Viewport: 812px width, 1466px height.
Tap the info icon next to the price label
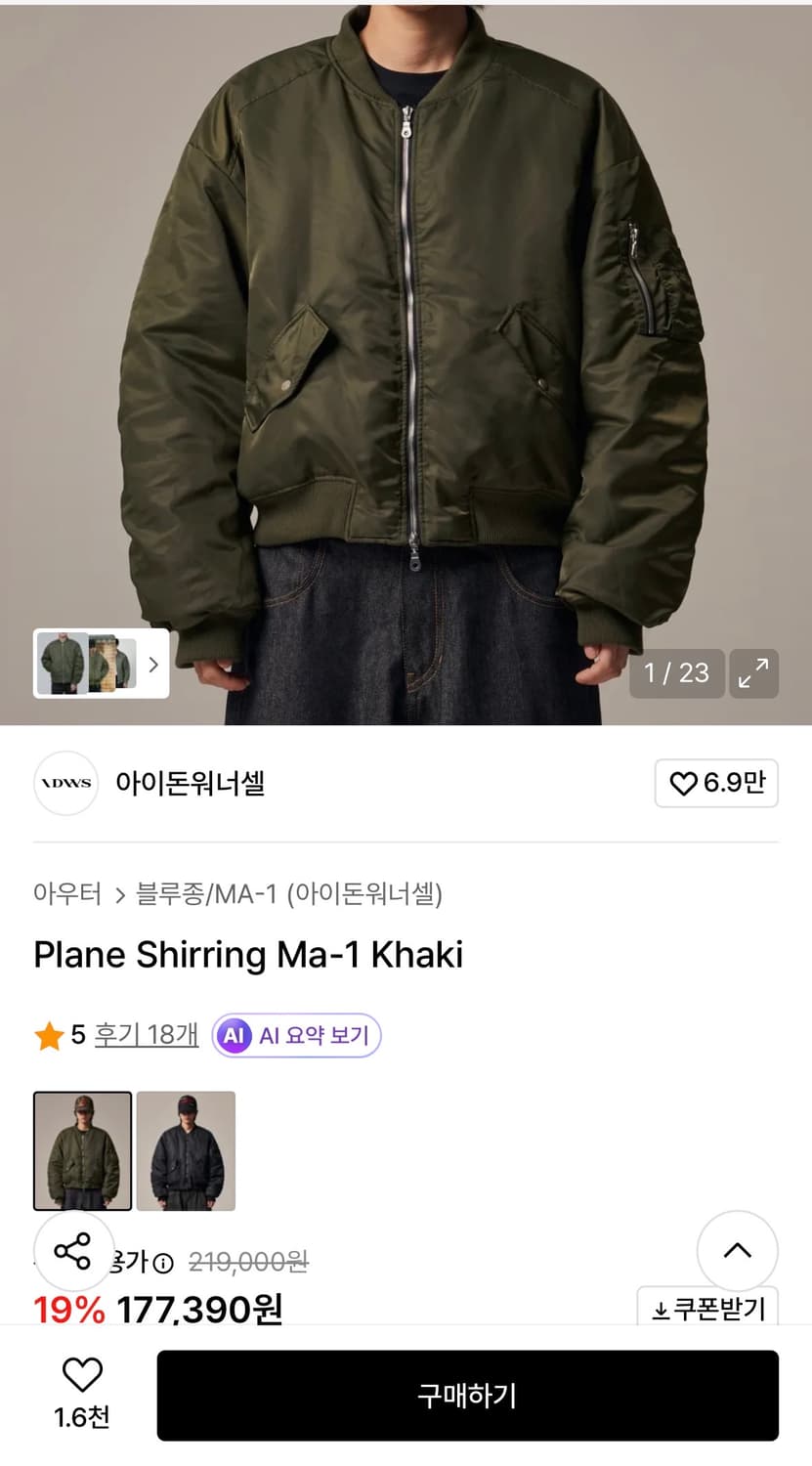pyautogui.click(x=162, y=1262)
